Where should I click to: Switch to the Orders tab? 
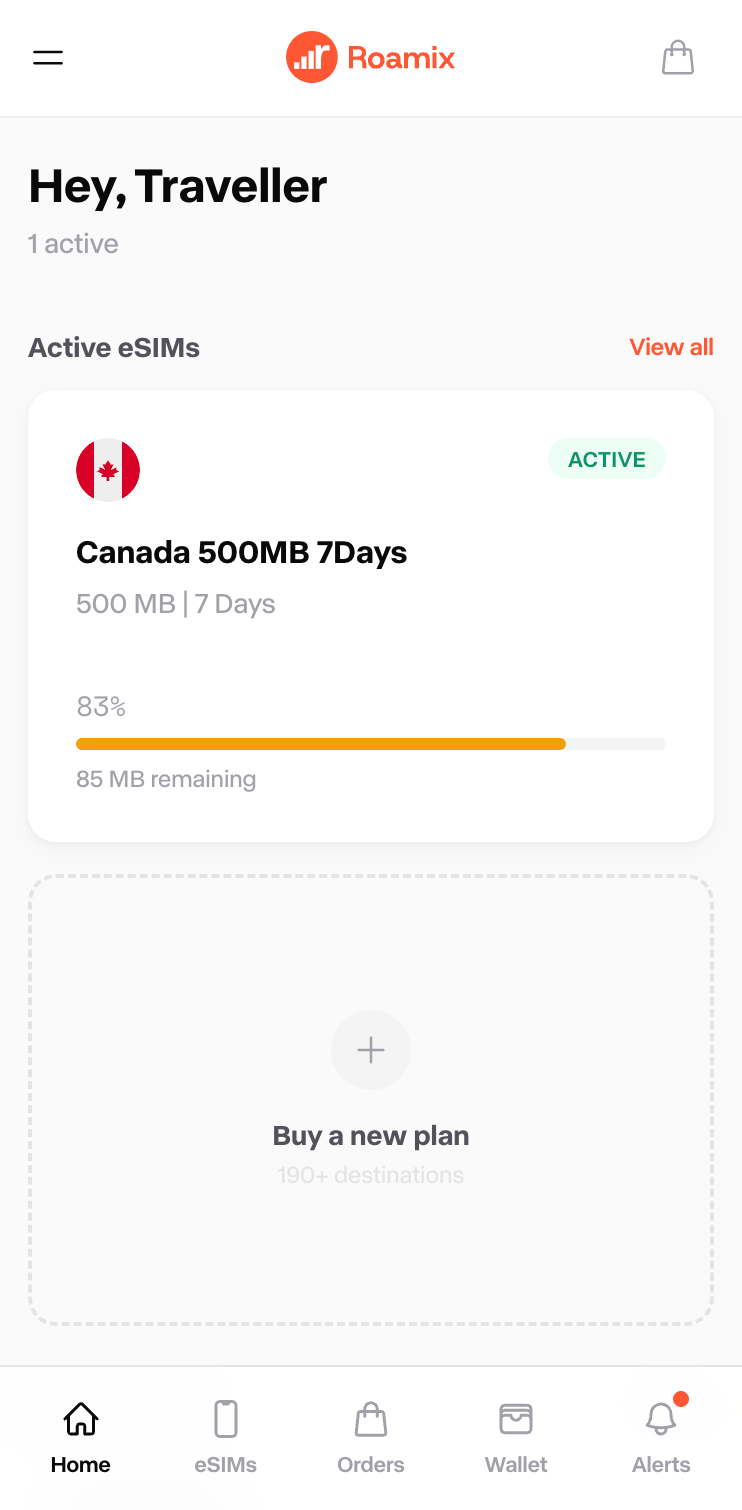coord(371,1437)
